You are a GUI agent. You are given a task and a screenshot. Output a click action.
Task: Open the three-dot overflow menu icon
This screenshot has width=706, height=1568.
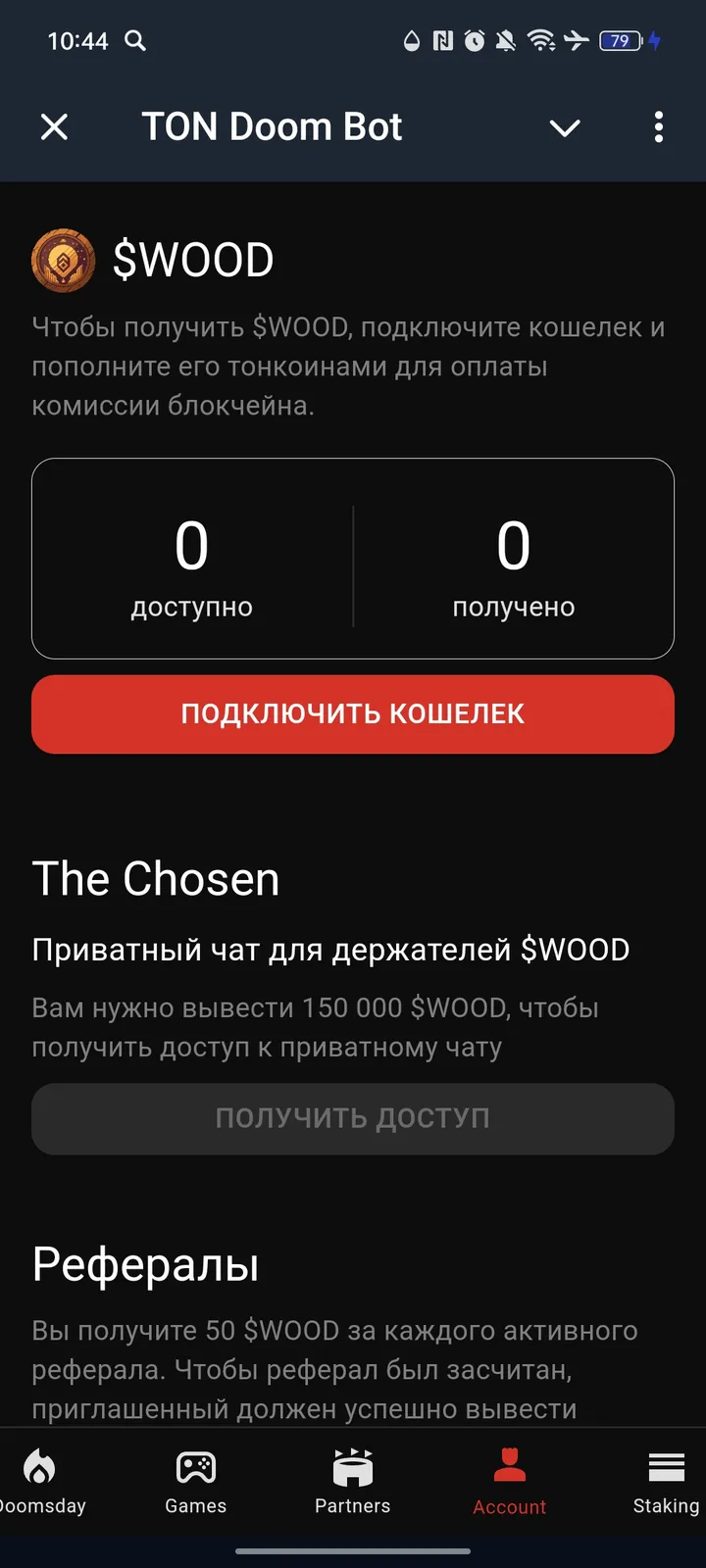tap(659, 127)
